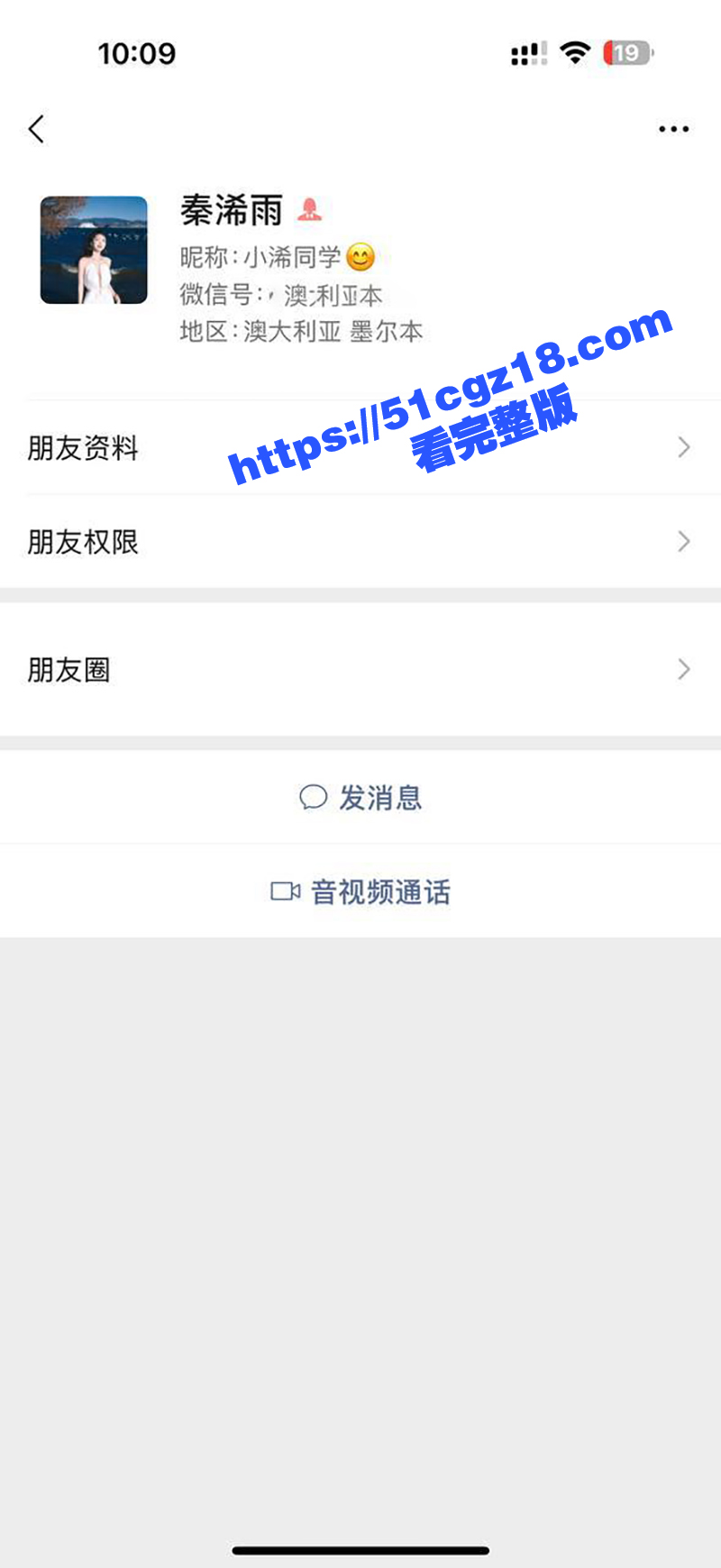
Task: Open the three-dot more options menu
Action: click(673, 129)
